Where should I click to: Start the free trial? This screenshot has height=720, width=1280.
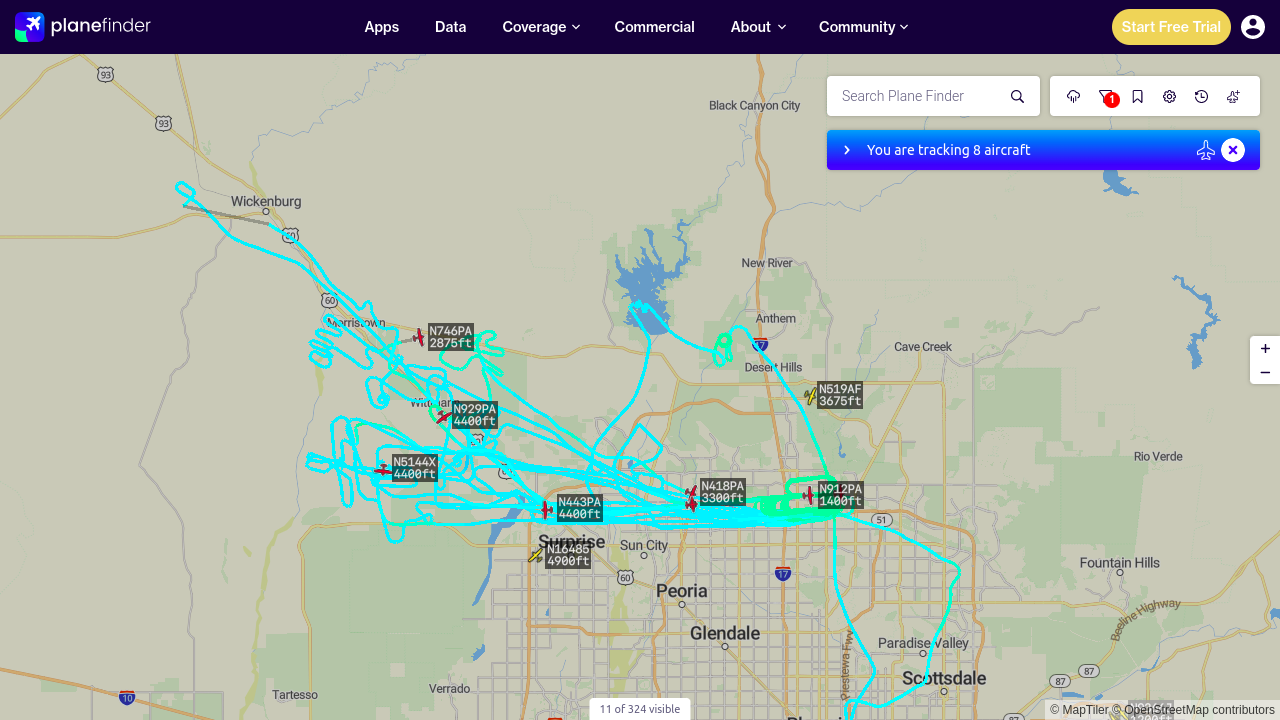point(1171,27)
